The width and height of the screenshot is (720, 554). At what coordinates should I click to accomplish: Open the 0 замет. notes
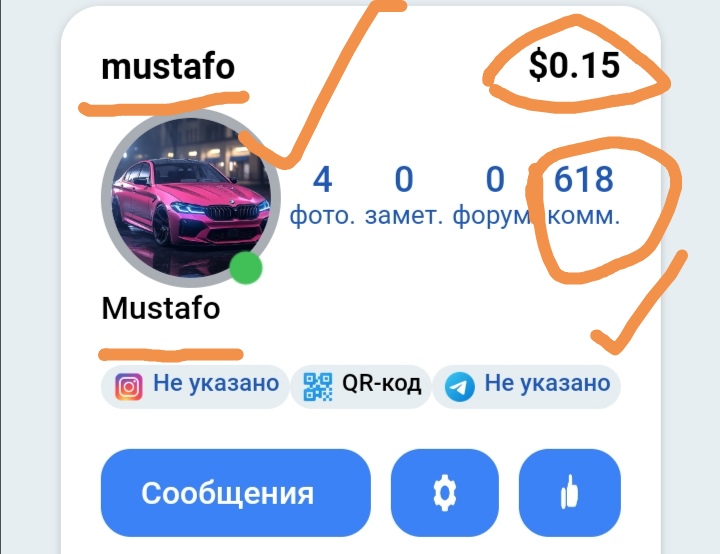[x=403, y=196]
